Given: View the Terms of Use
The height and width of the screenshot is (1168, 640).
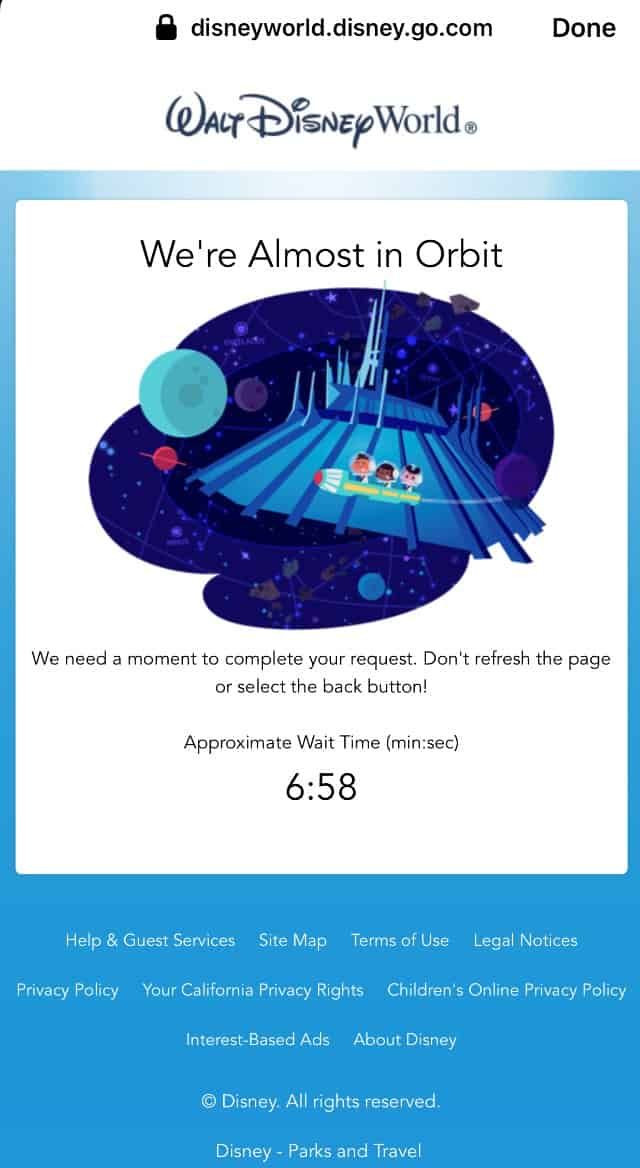Looking at the screenshot, I should (x=399, y=940).
